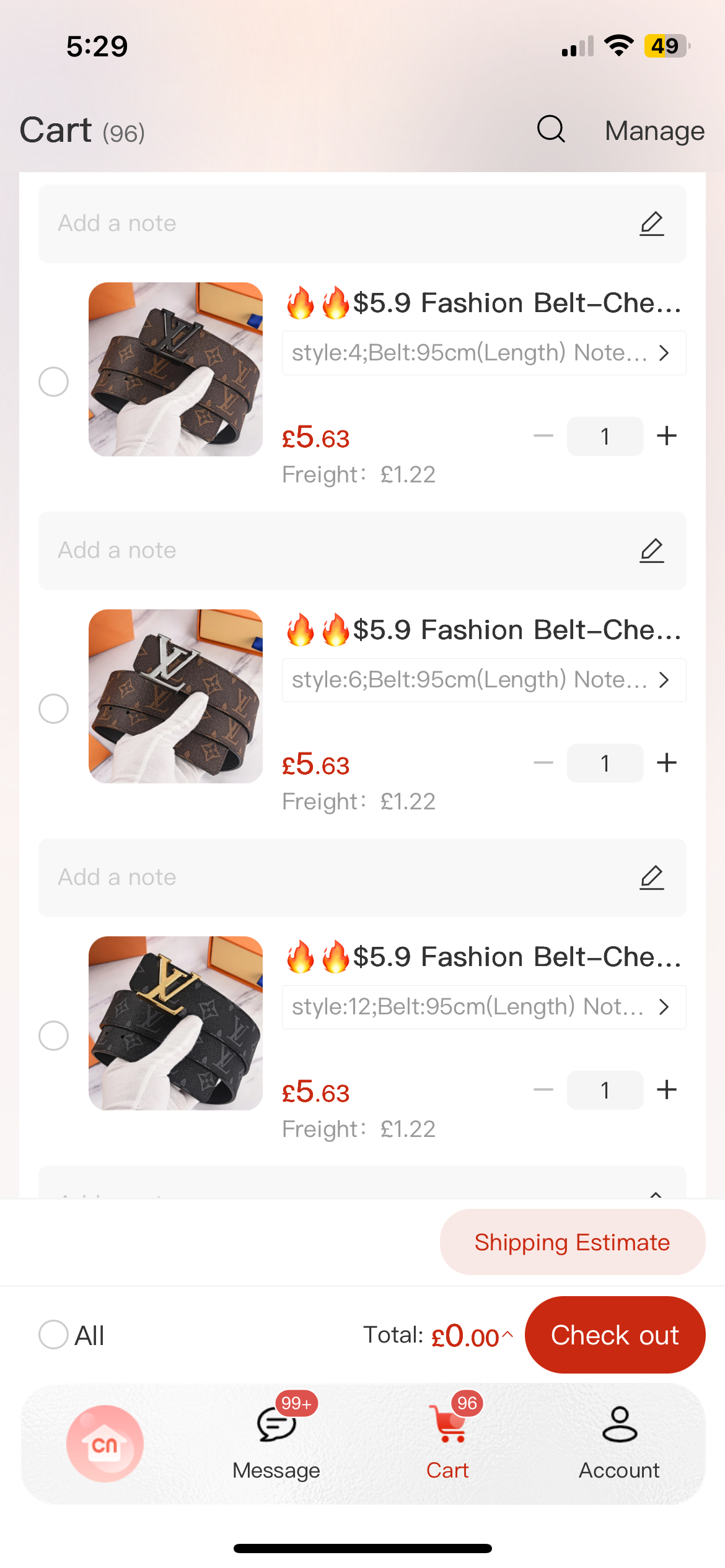
Task: Select the second belt item circle
Action: click(x=54, y=709)
